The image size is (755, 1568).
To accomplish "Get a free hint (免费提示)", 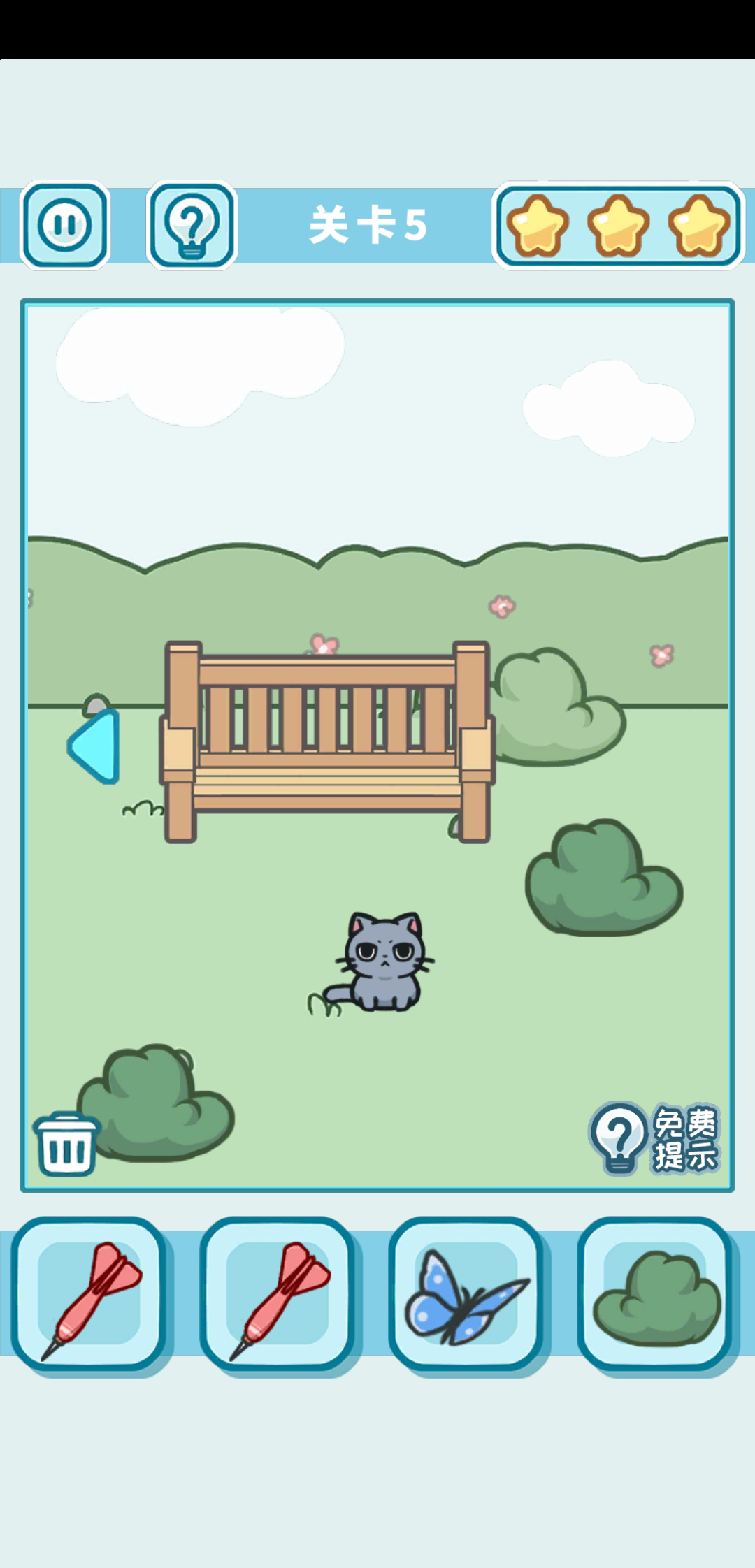I will pyautogui.click(x=654, y=1139).
